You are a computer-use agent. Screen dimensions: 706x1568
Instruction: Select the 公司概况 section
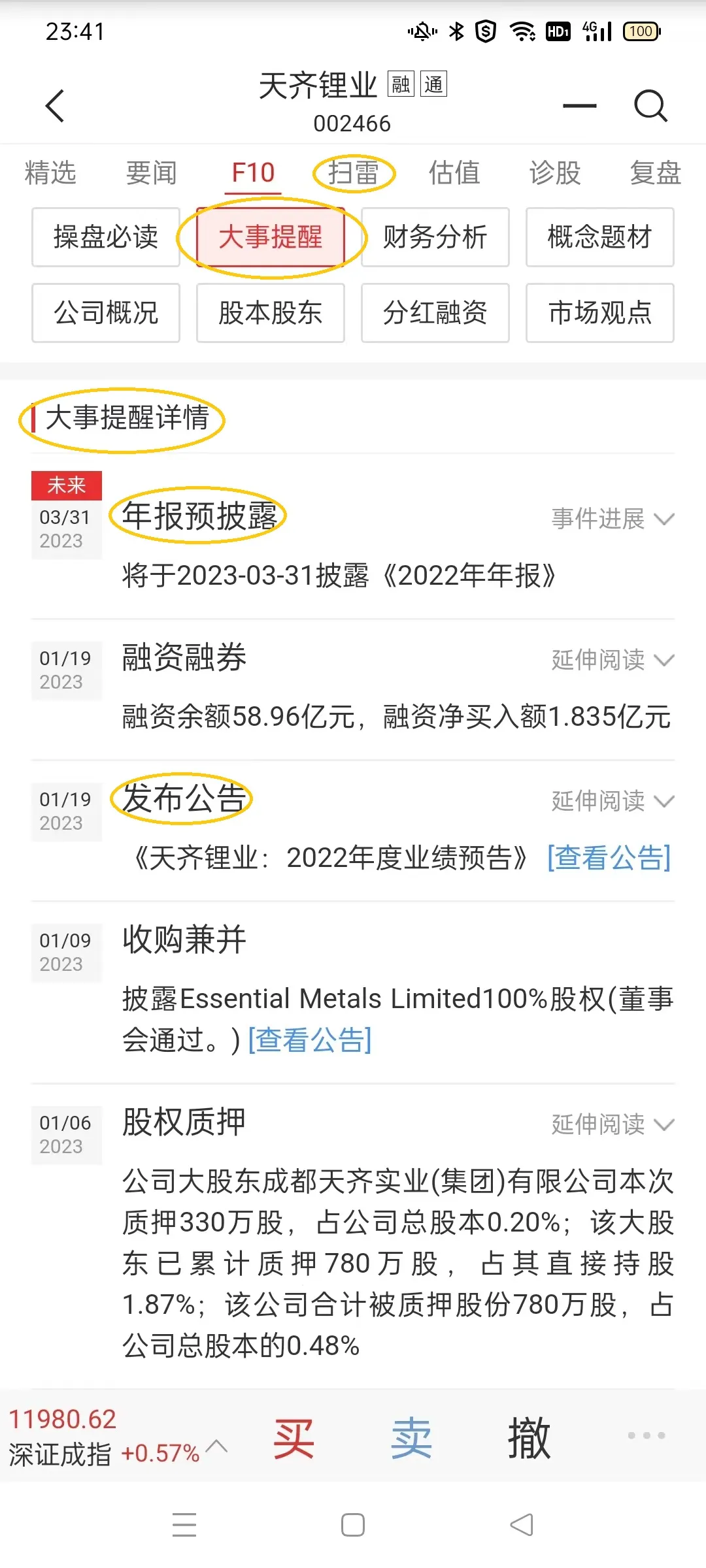coord(106,313)
